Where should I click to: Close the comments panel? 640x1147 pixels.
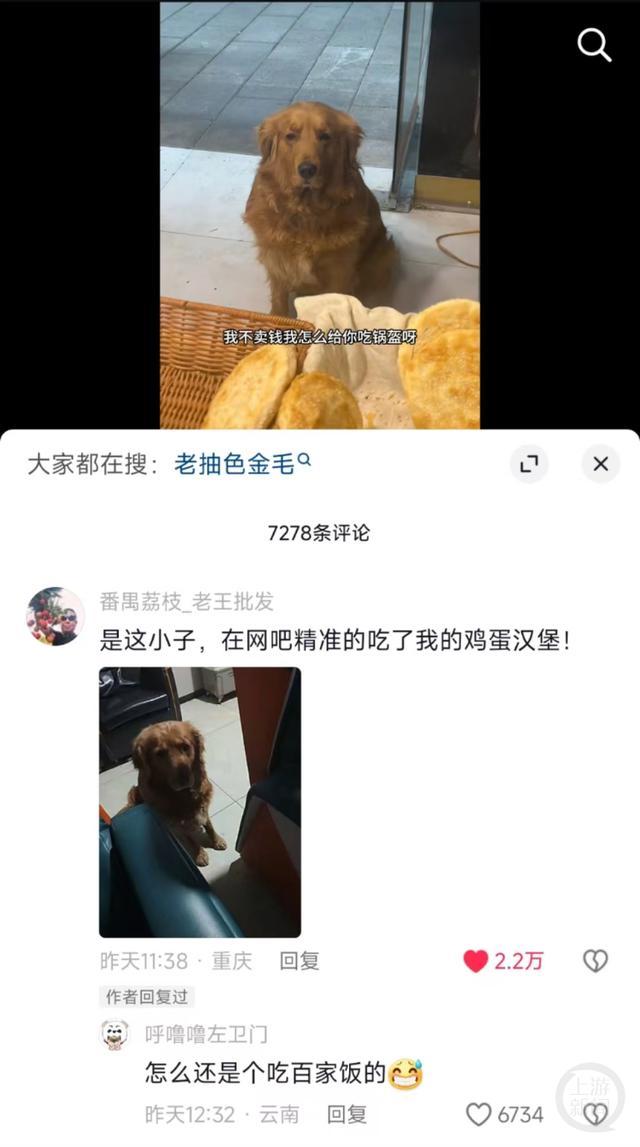click(x=600, y=464)
